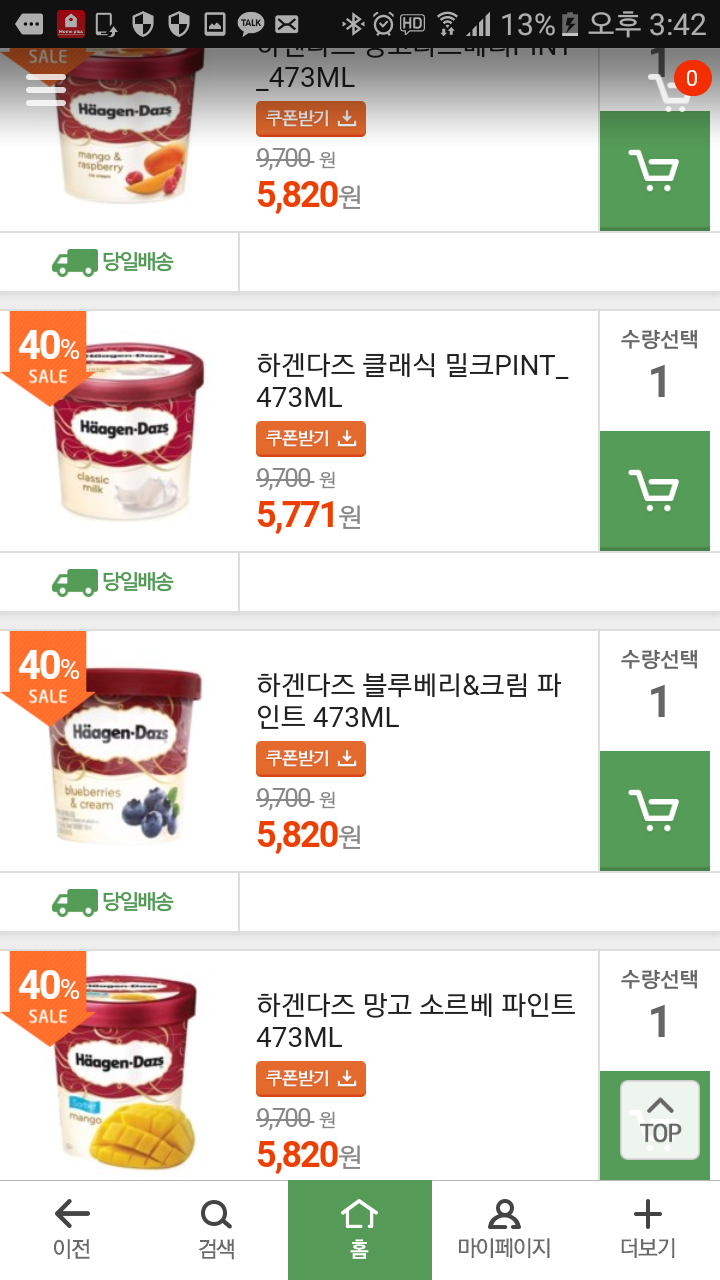Viewport: 720px width, 1280px height.
Task: Open 마이페이지 tab
Action: 504,1230
